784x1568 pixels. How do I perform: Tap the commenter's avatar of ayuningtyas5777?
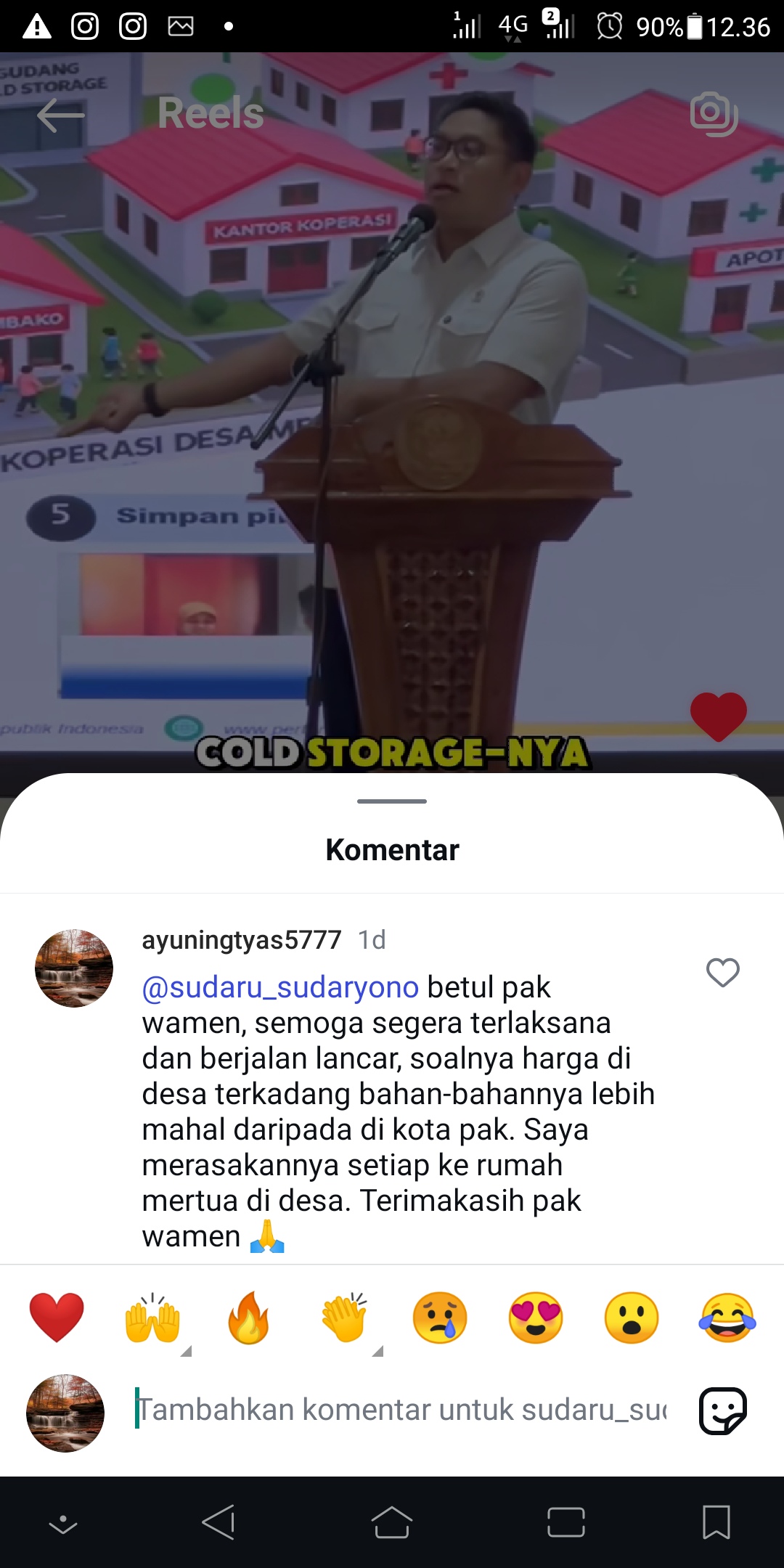pos(74,968)
